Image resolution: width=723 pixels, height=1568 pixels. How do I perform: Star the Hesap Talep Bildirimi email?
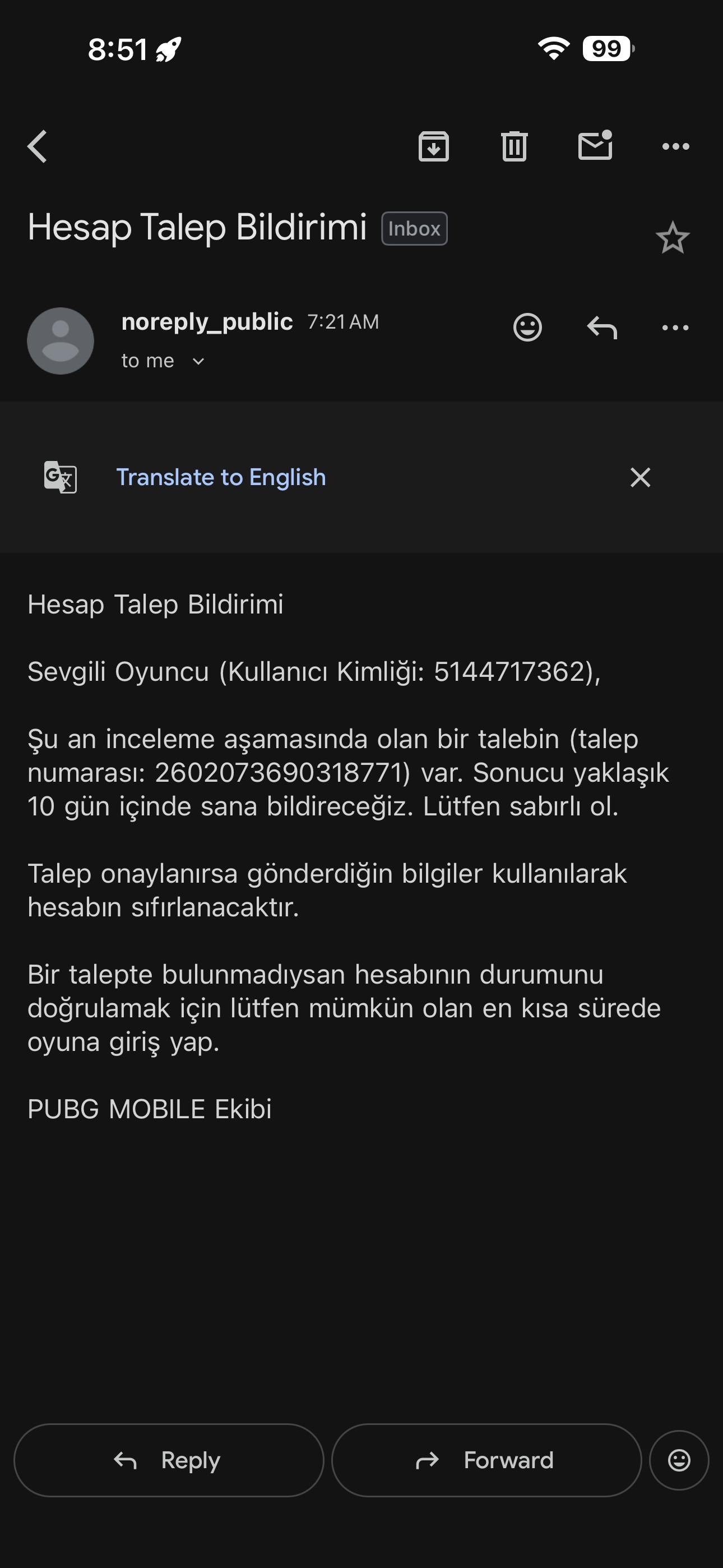[673, 237]
